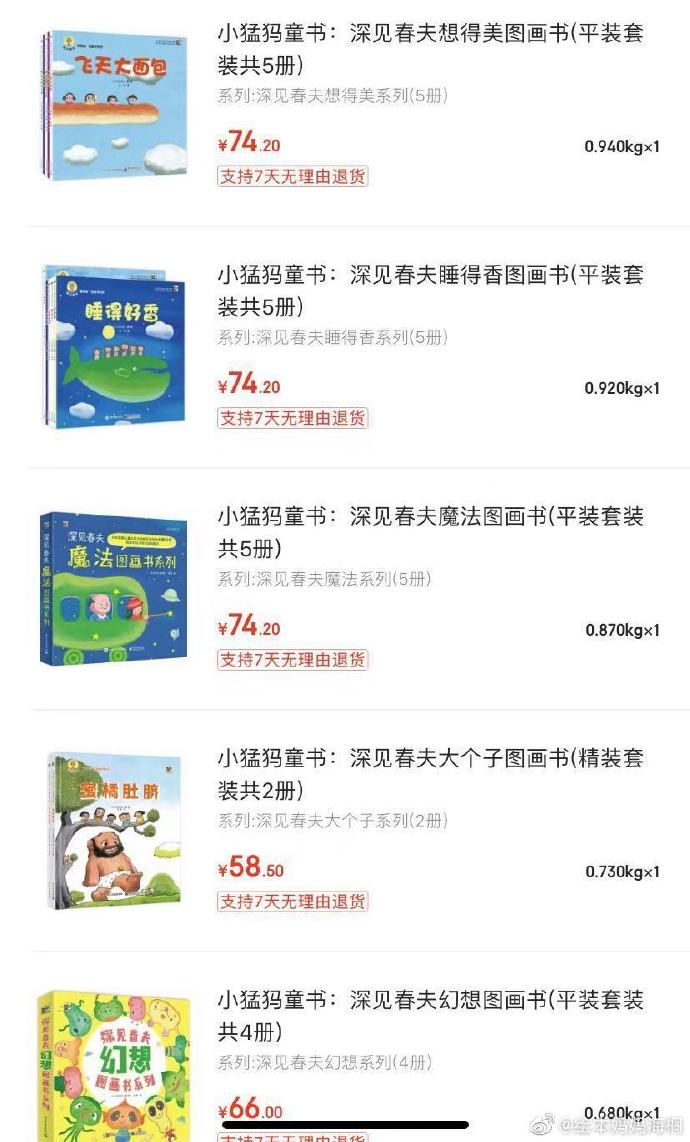Open the 深见春夫幻想图画书 four-book set
Image resolution: width=690 pixels, height=1142 pixels.
pyautogui.click(x=430, y=1015)
